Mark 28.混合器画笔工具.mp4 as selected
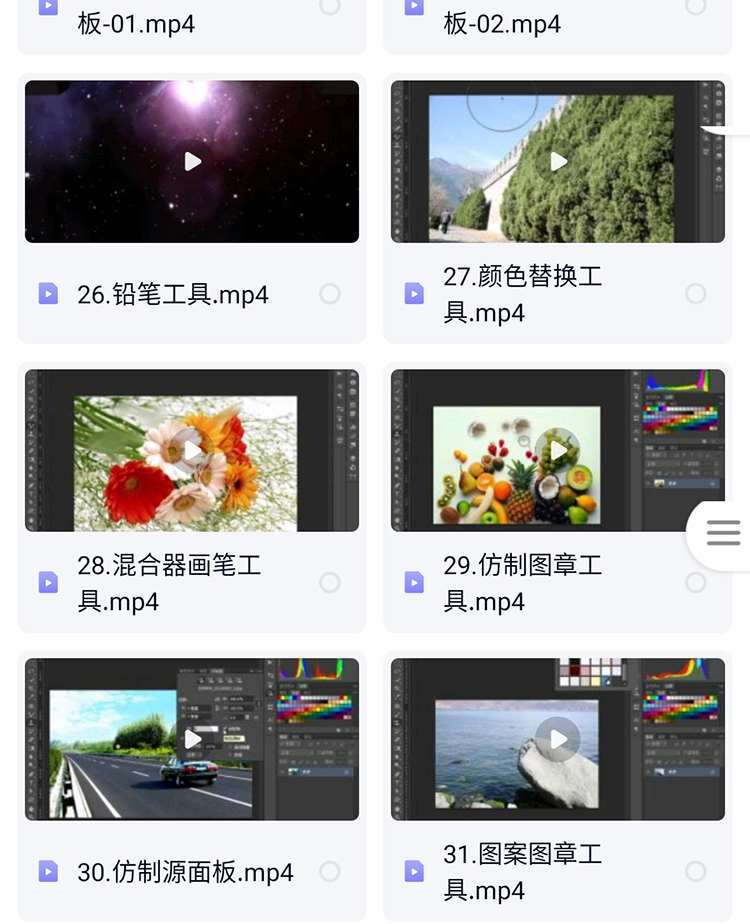The height and width of the screenshot is (924, 750). (330, 583)
